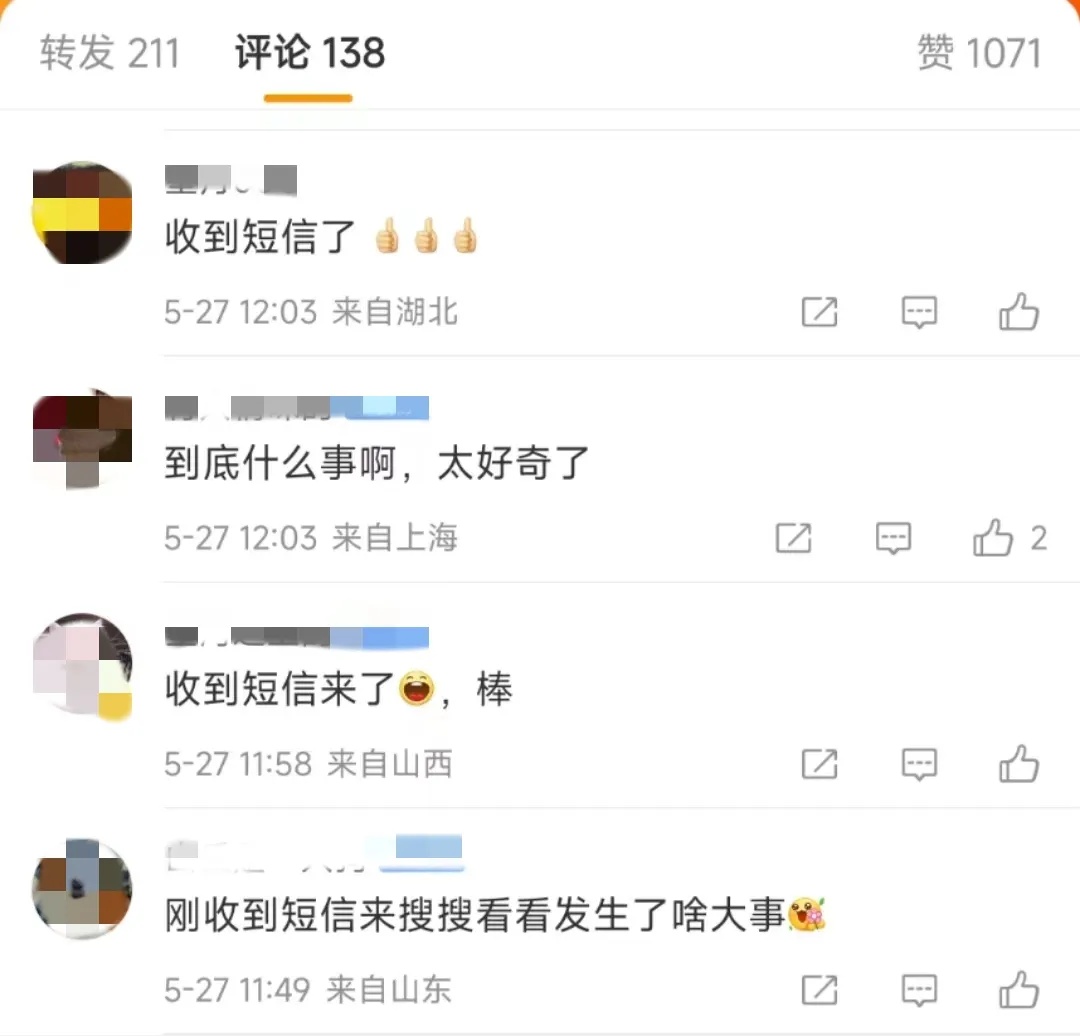Open avatar of the 山西 commenter

(x=82, y=664)
